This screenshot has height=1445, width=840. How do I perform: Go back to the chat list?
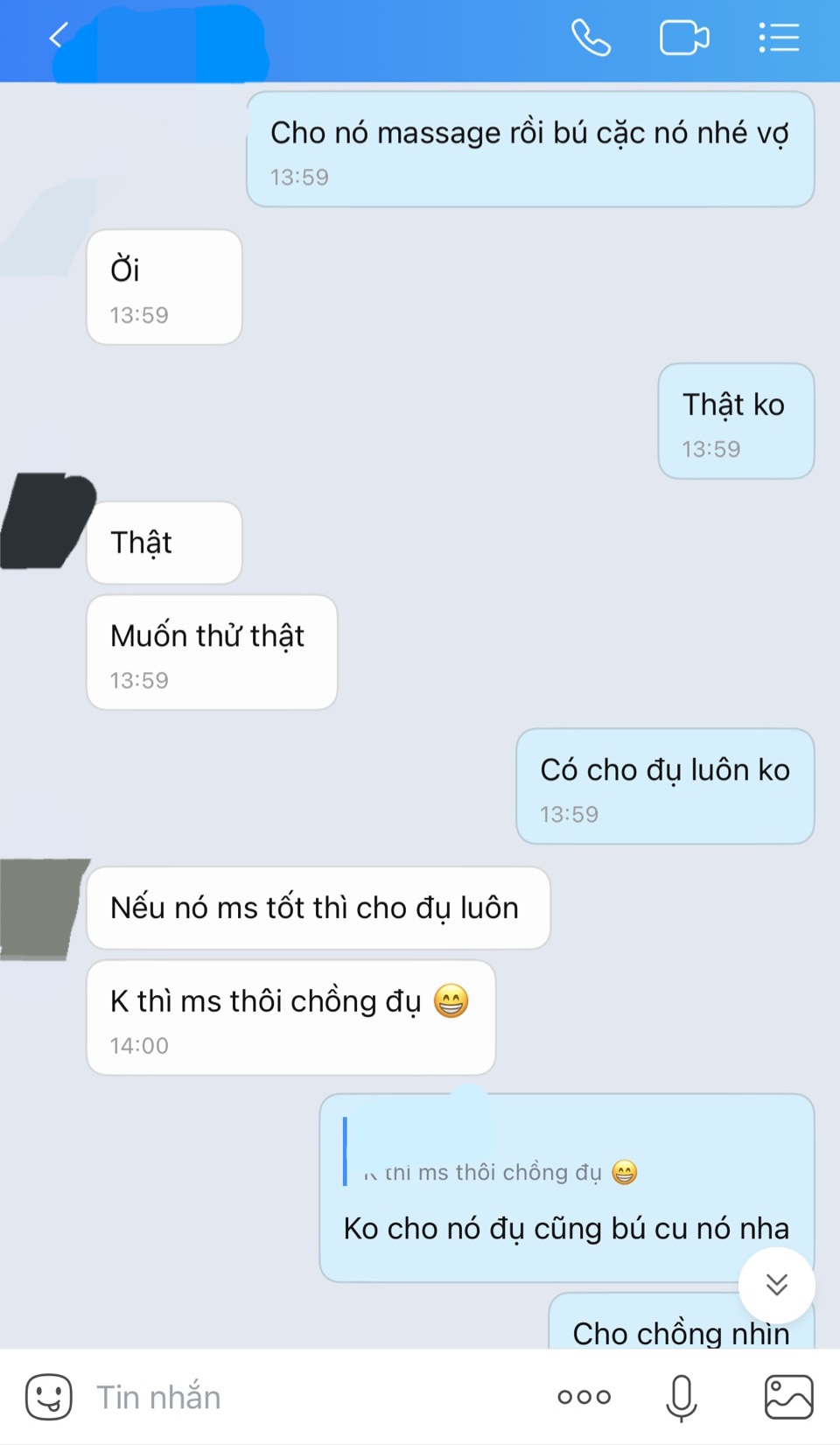click(58, 37)
